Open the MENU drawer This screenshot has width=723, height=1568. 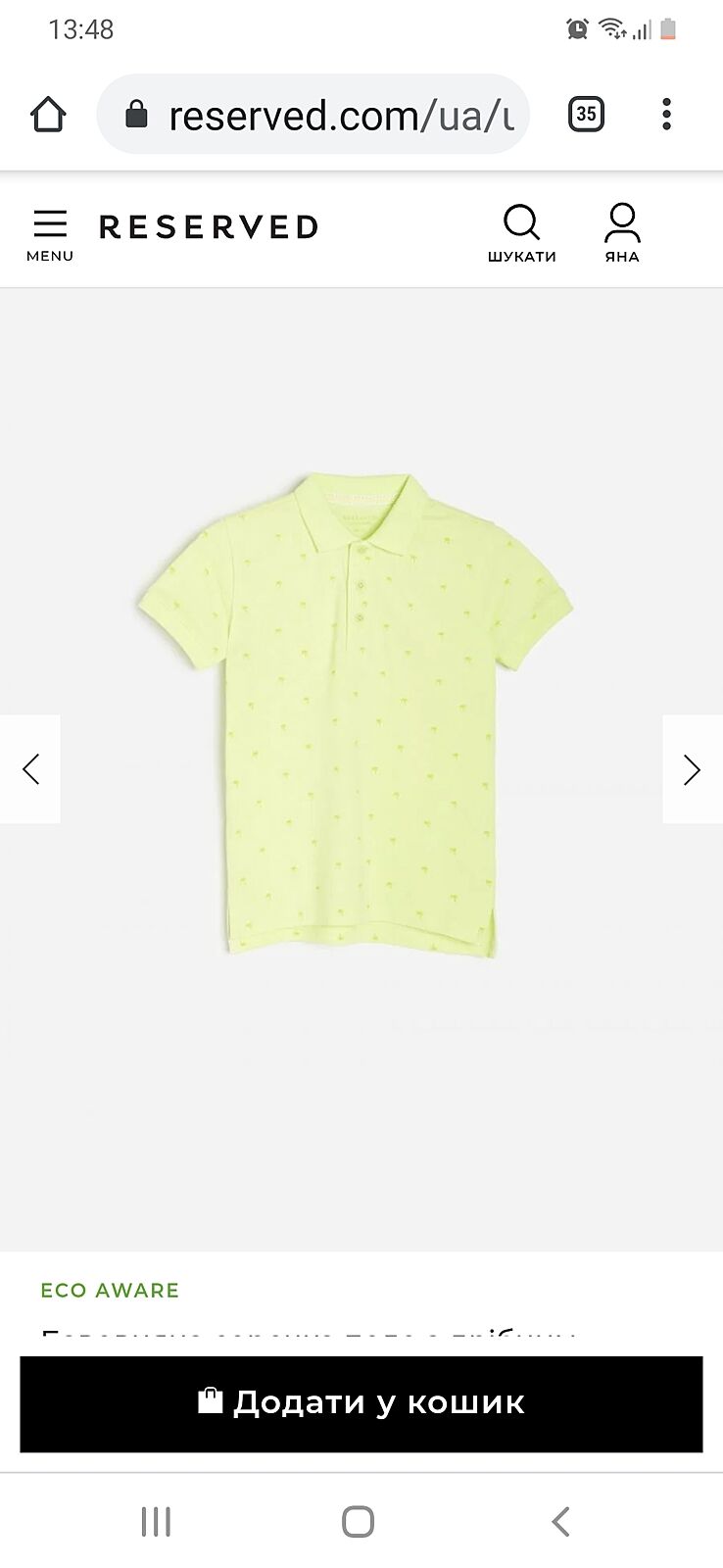50,235
